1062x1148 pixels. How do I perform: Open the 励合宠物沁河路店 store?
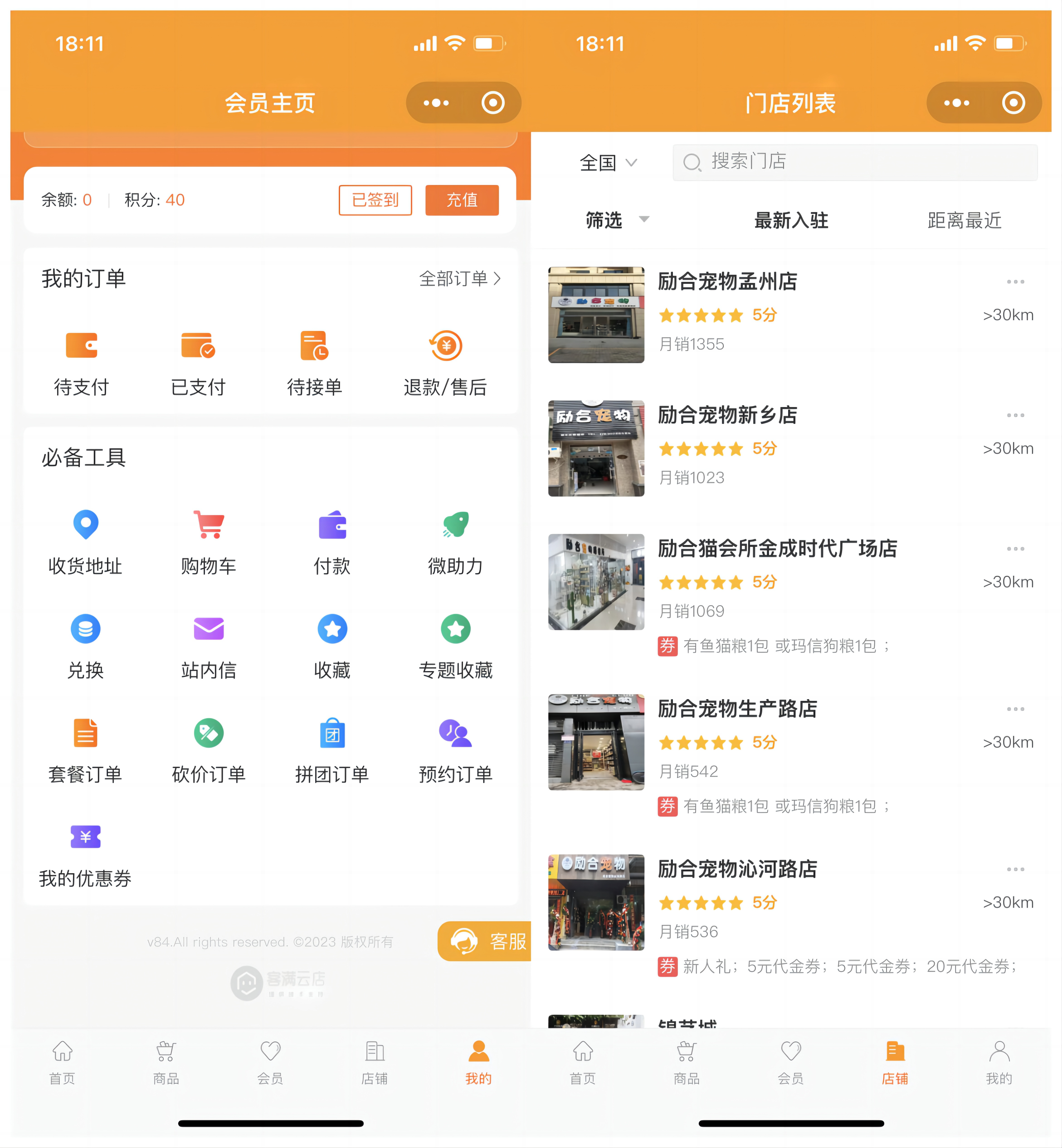coord(737,869)
